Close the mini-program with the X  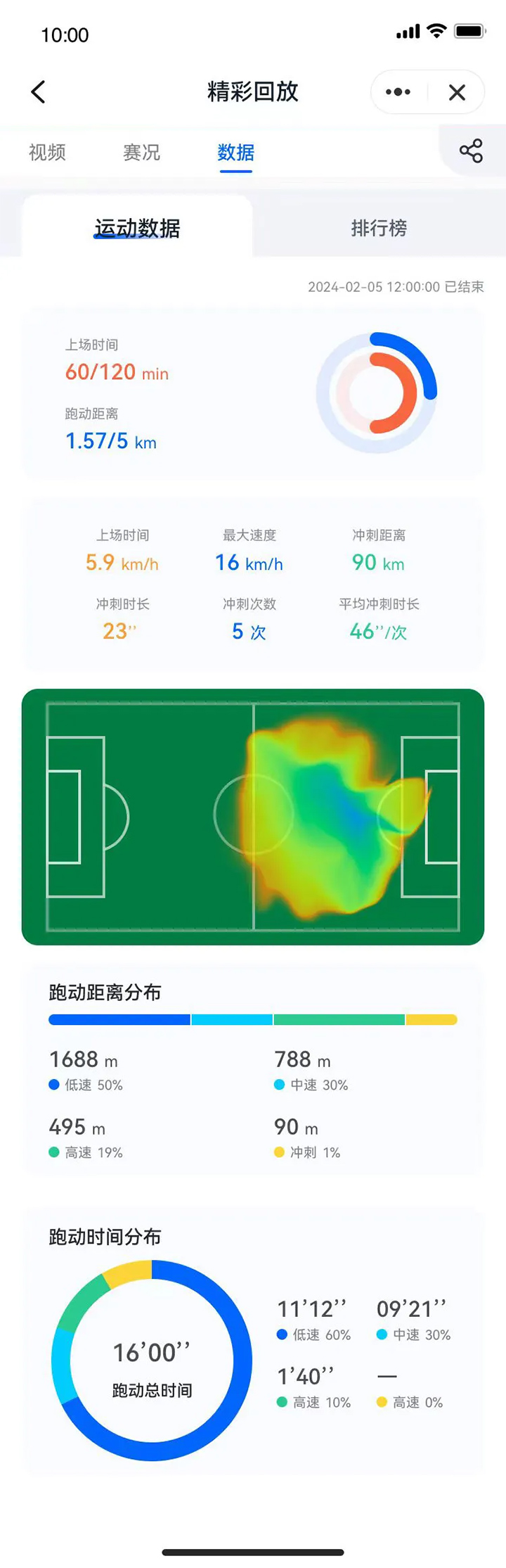(457, 92)
